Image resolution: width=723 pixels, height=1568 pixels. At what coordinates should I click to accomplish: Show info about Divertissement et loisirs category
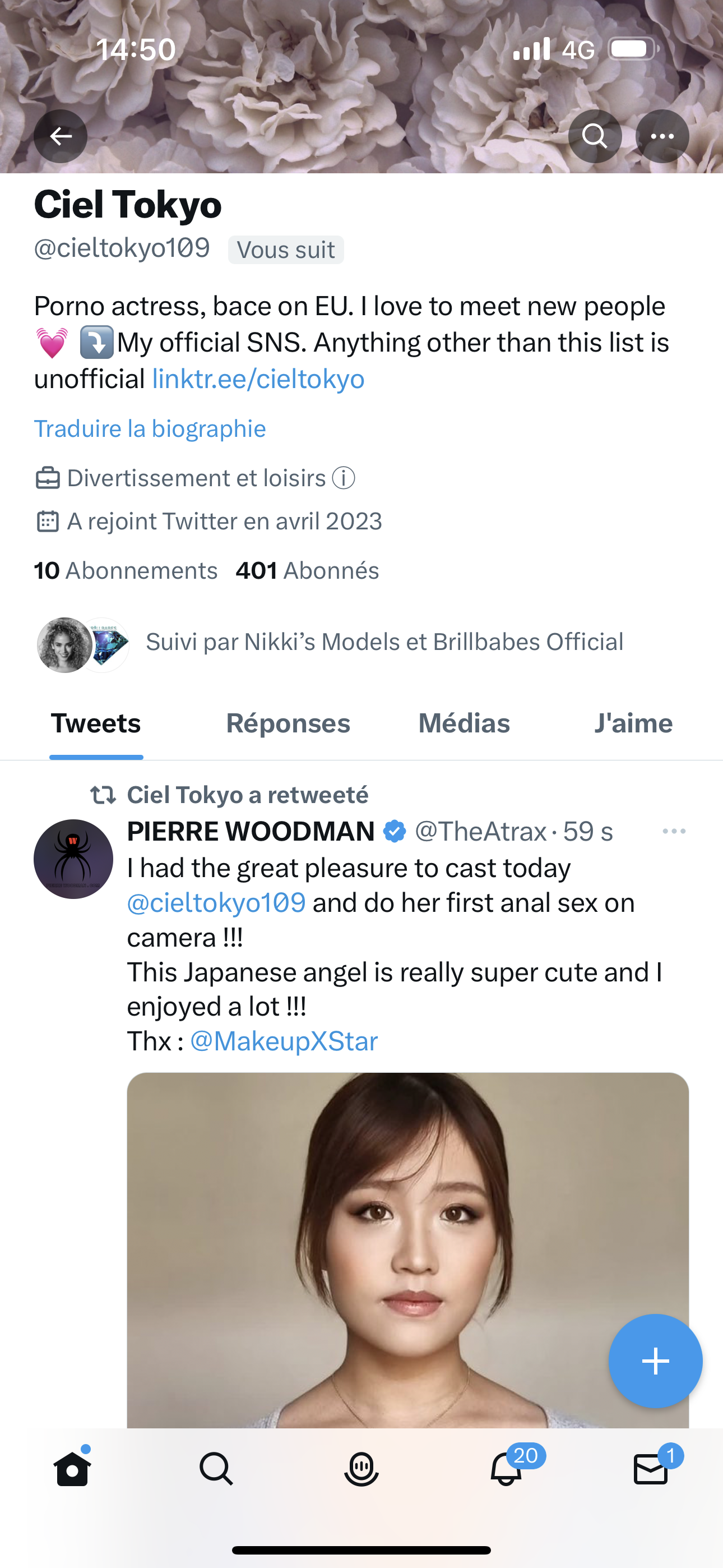point(344,478)
